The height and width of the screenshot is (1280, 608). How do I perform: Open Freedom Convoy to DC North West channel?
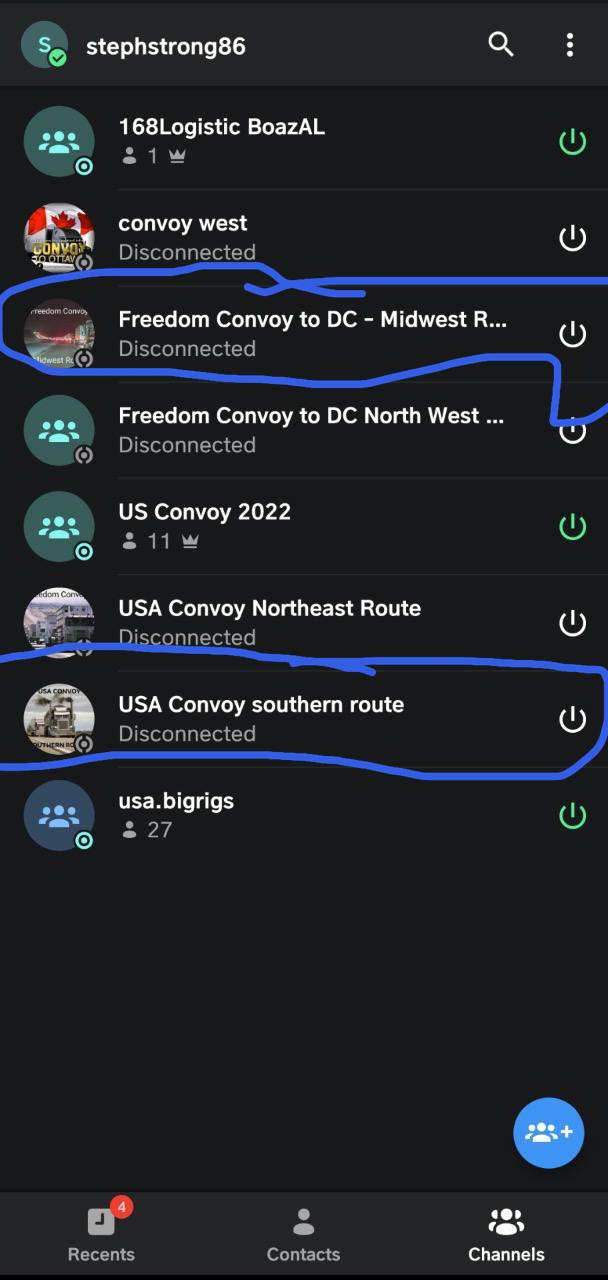tap(304, 430)
